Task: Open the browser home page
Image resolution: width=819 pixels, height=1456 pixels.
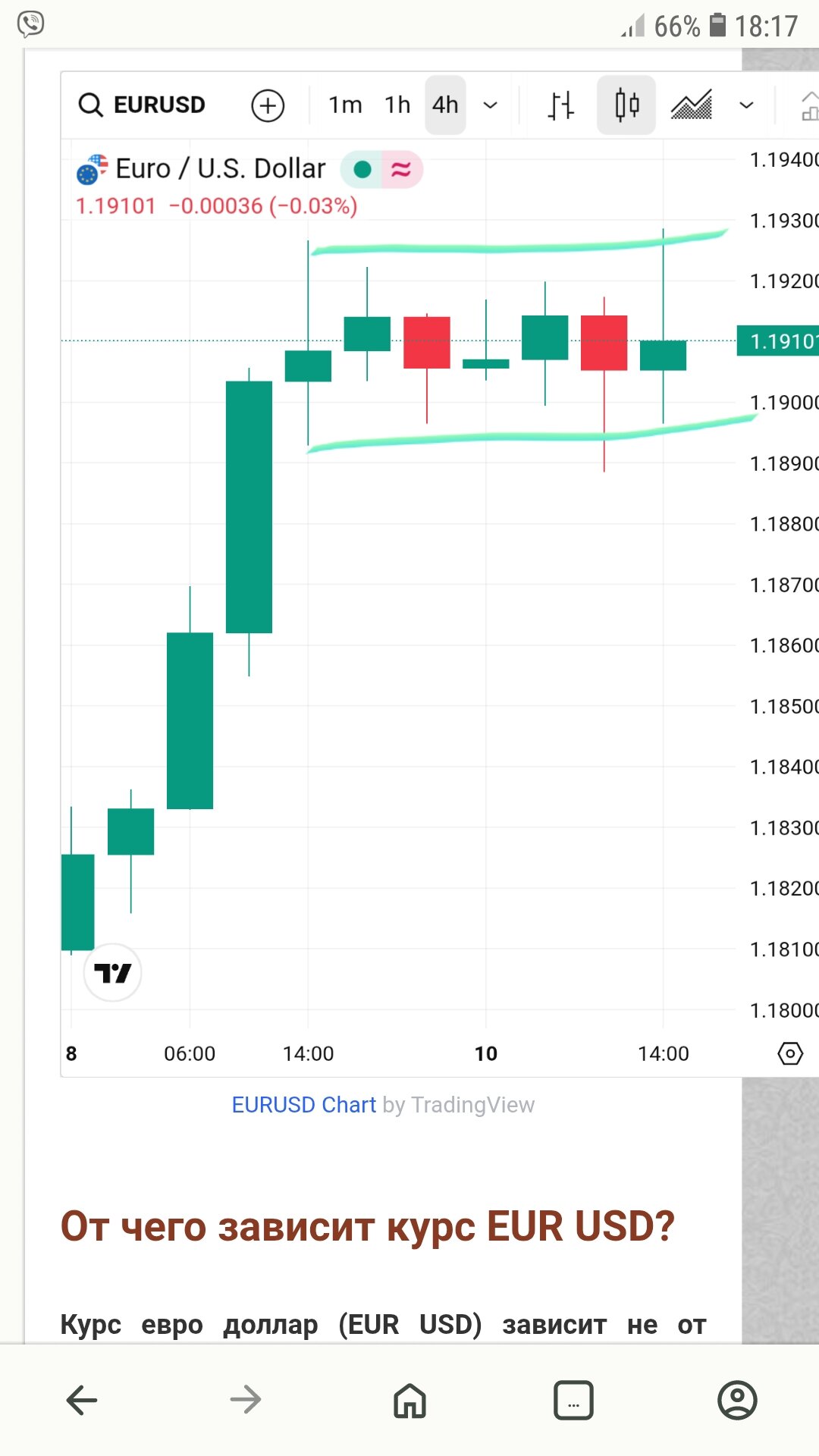Action: 409,1400
